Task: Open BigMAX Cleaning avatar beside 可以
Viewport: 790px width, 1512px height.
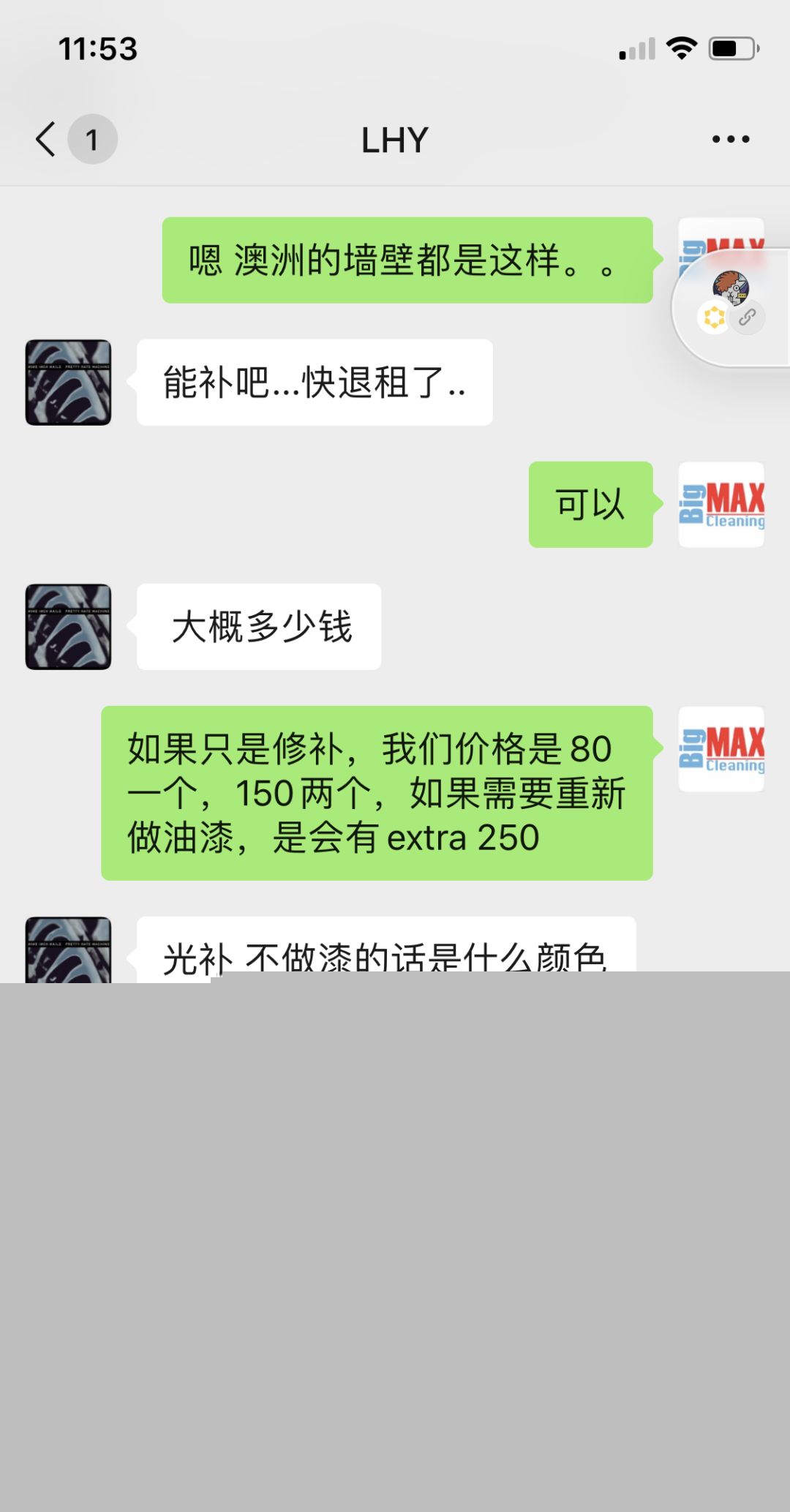Action: (x=721, y=505)
